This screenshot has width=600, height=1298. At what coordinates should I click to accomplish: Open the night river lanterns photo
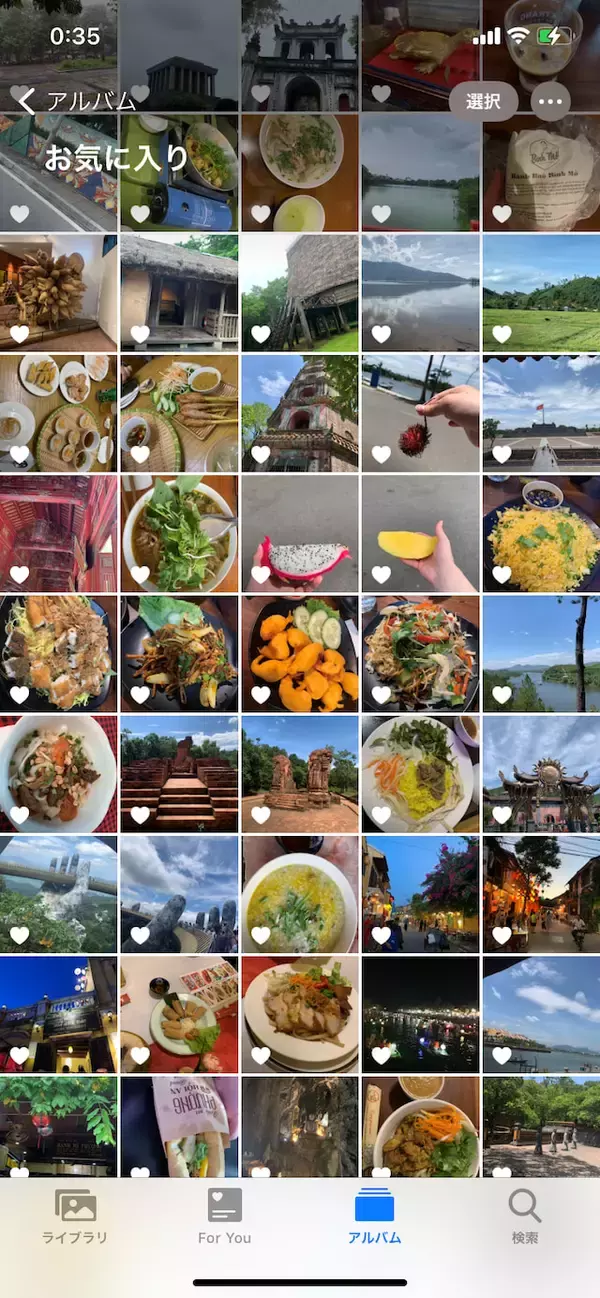(x=420, y=1013)
